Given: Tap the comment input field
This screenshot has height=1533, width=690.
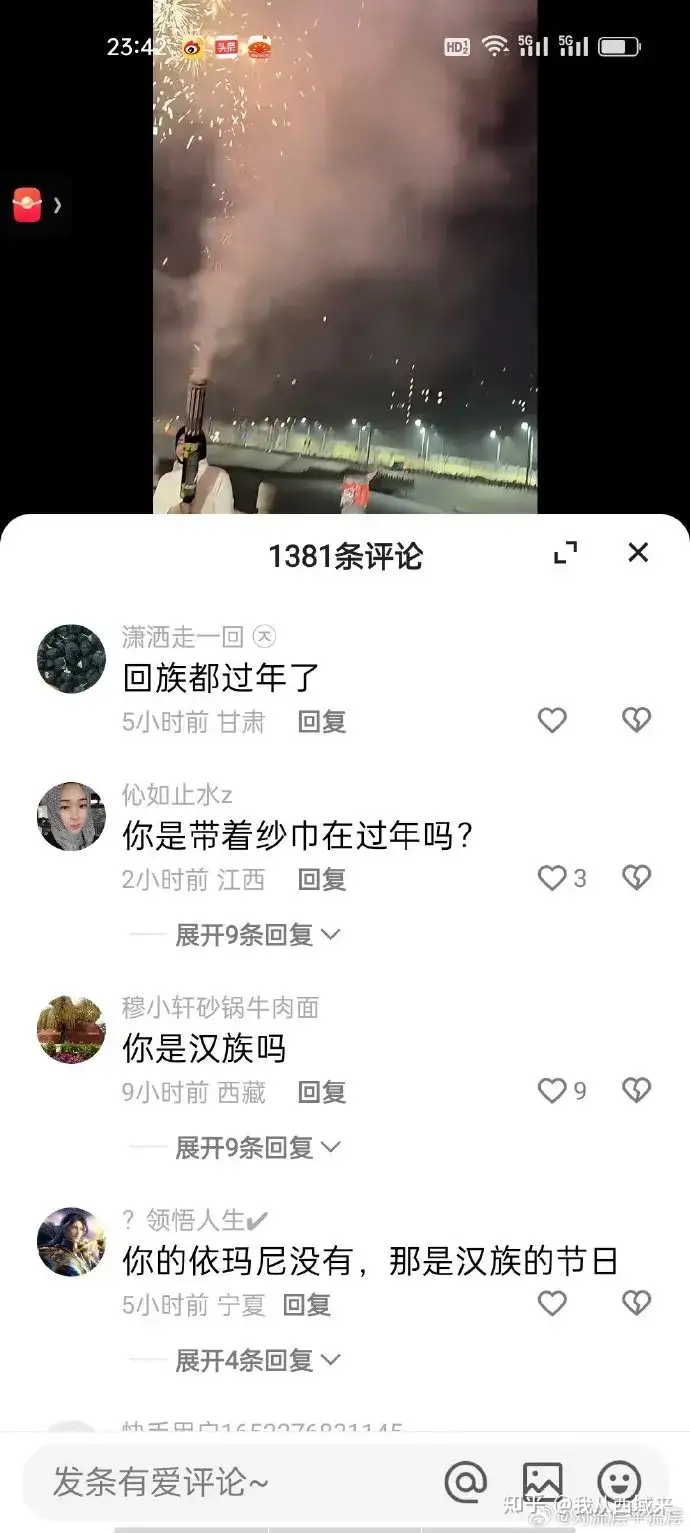Looking at the screenshot, I should tap(230, 1483).
